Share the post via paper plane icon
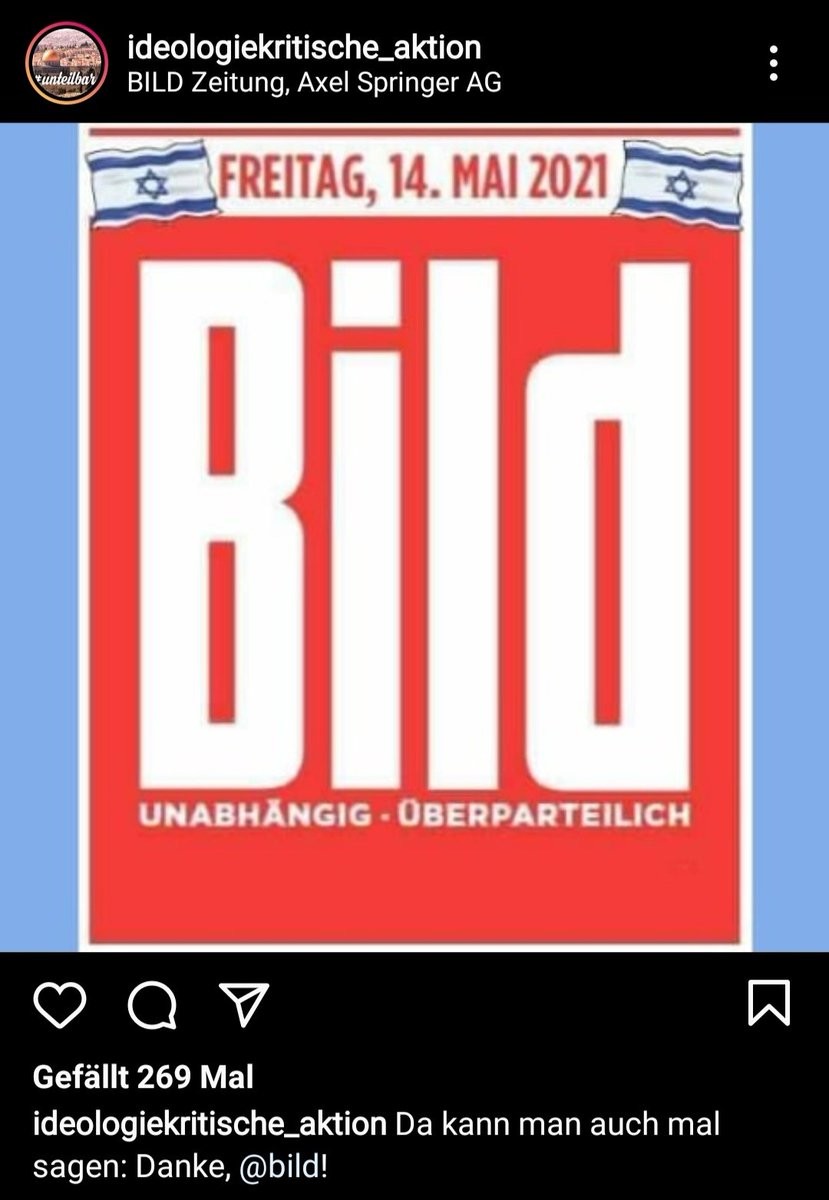The width and height of the screenshot is (829, 1200). [x=243, y=1003]
